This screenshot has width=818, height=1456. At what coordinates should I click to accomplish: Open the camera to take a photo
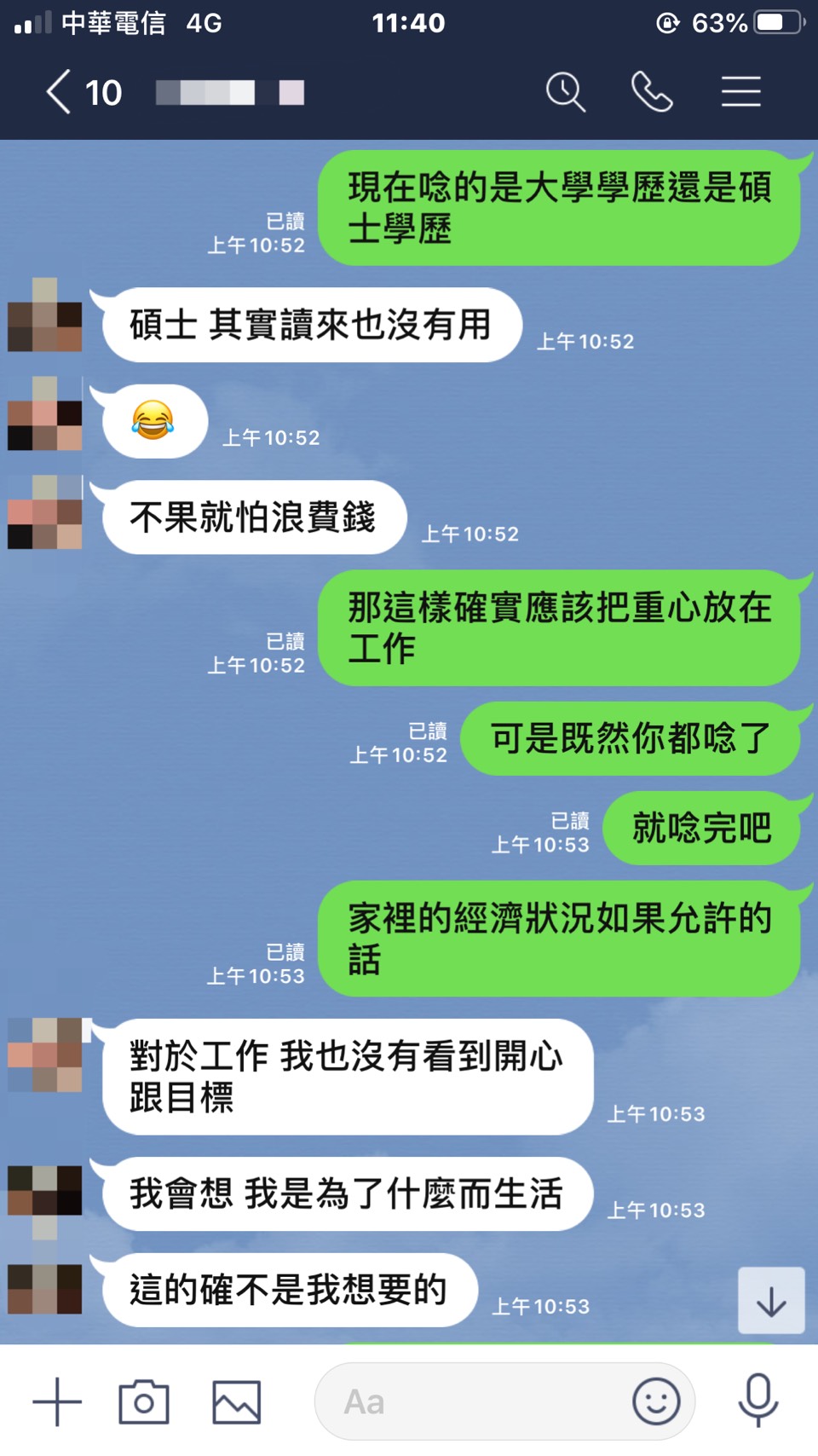click(x=144, y=1401)
